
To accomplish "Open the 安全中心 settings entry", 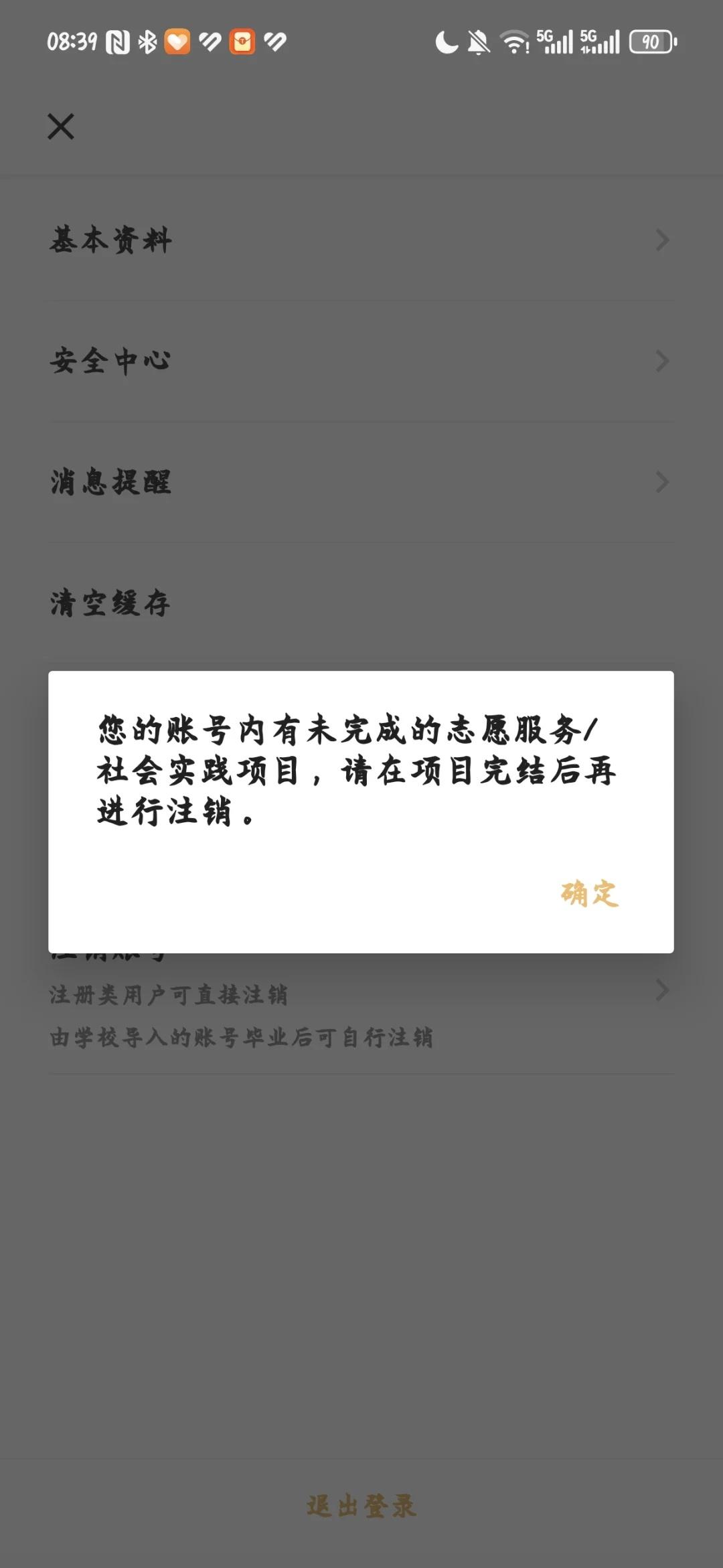I will coord(110,360).
